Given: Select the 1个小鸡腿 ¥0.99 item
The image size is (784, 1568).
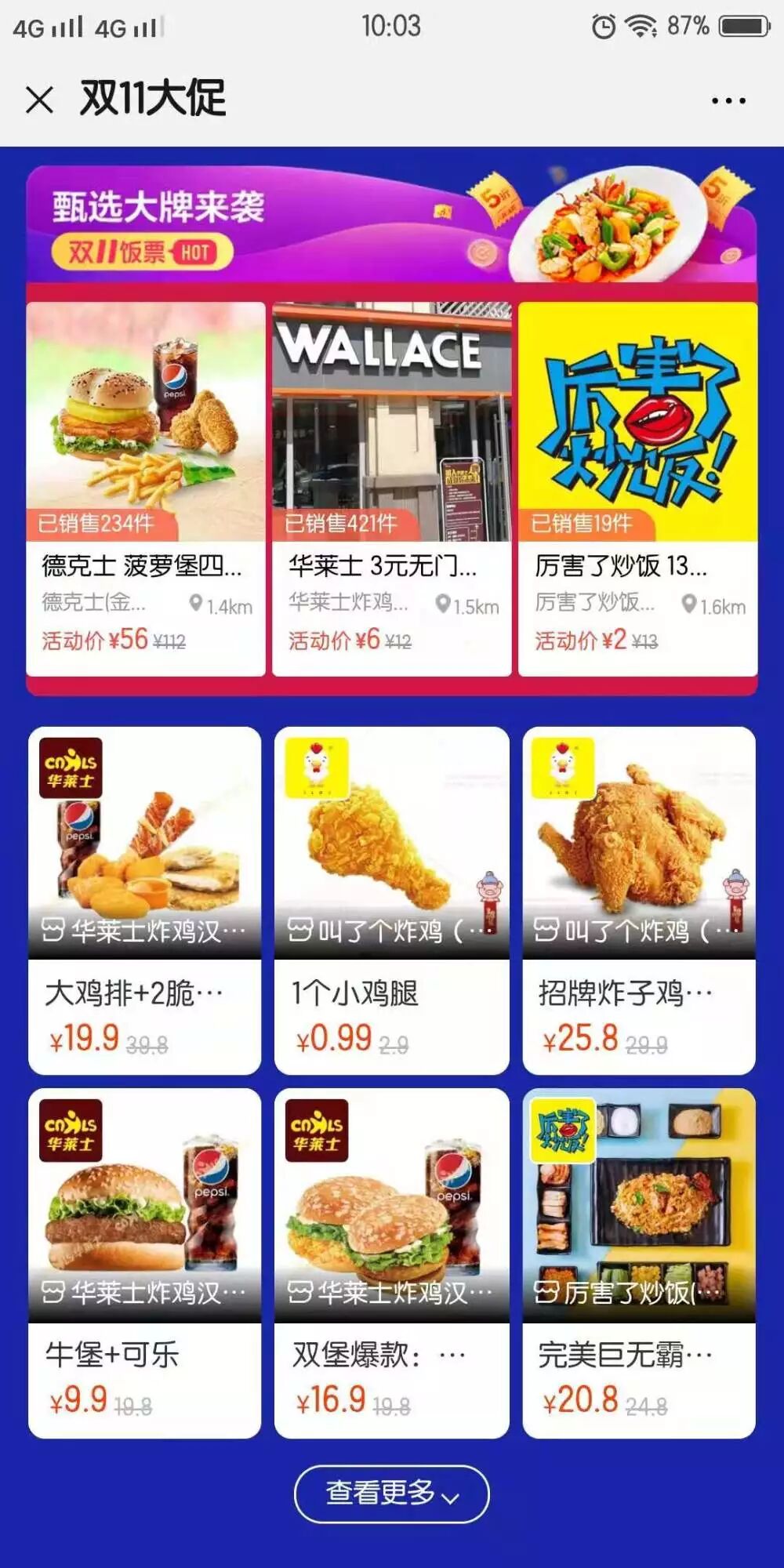Looking at the screenshot, I should click(391, 900).
